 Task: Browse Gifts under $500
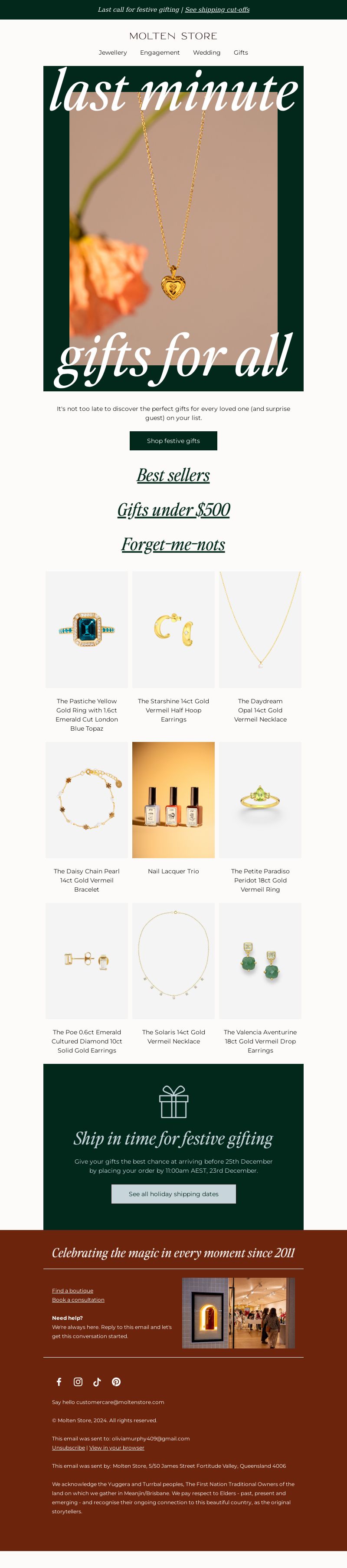[173, 510]
